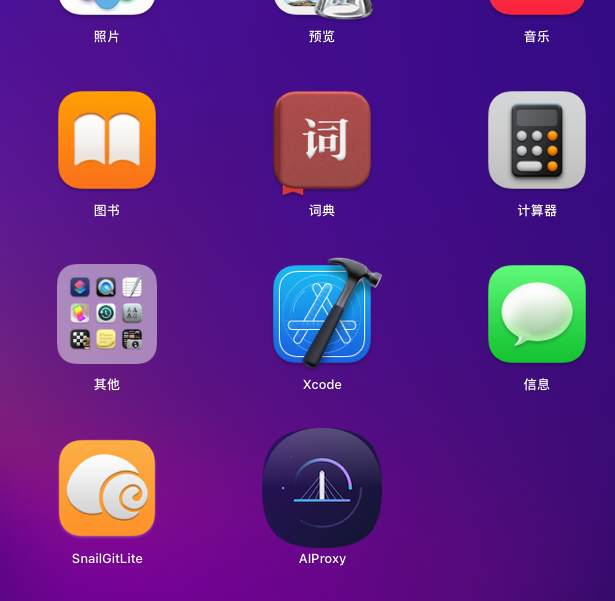This screenshot has width=615, height=601.
Task: Open the 照片 (Photos) app
Action: (107, 8)
